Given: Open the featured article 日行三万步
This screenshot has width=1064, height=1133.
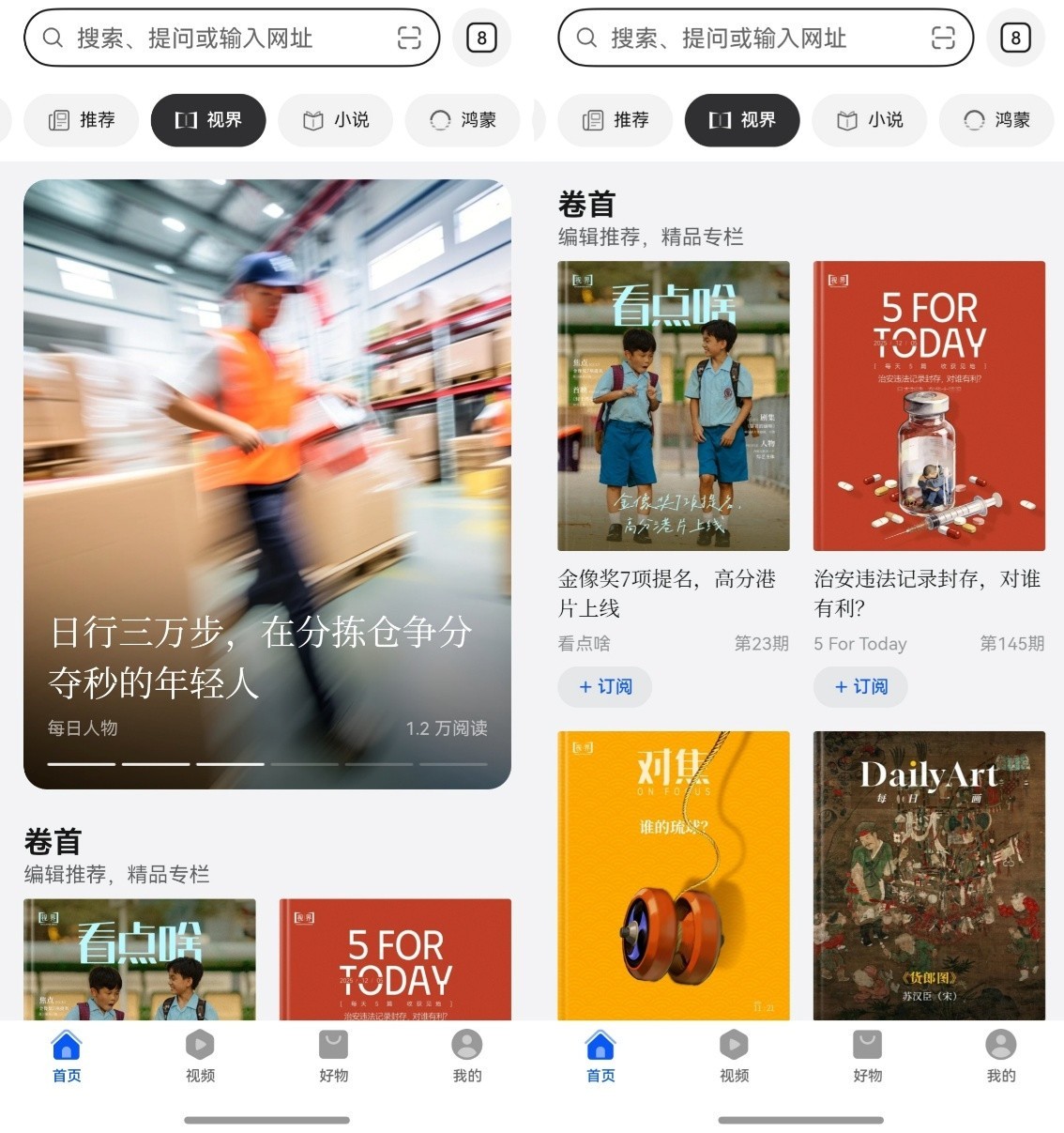Looking at the screenshot, I should (x=266, y=483).
